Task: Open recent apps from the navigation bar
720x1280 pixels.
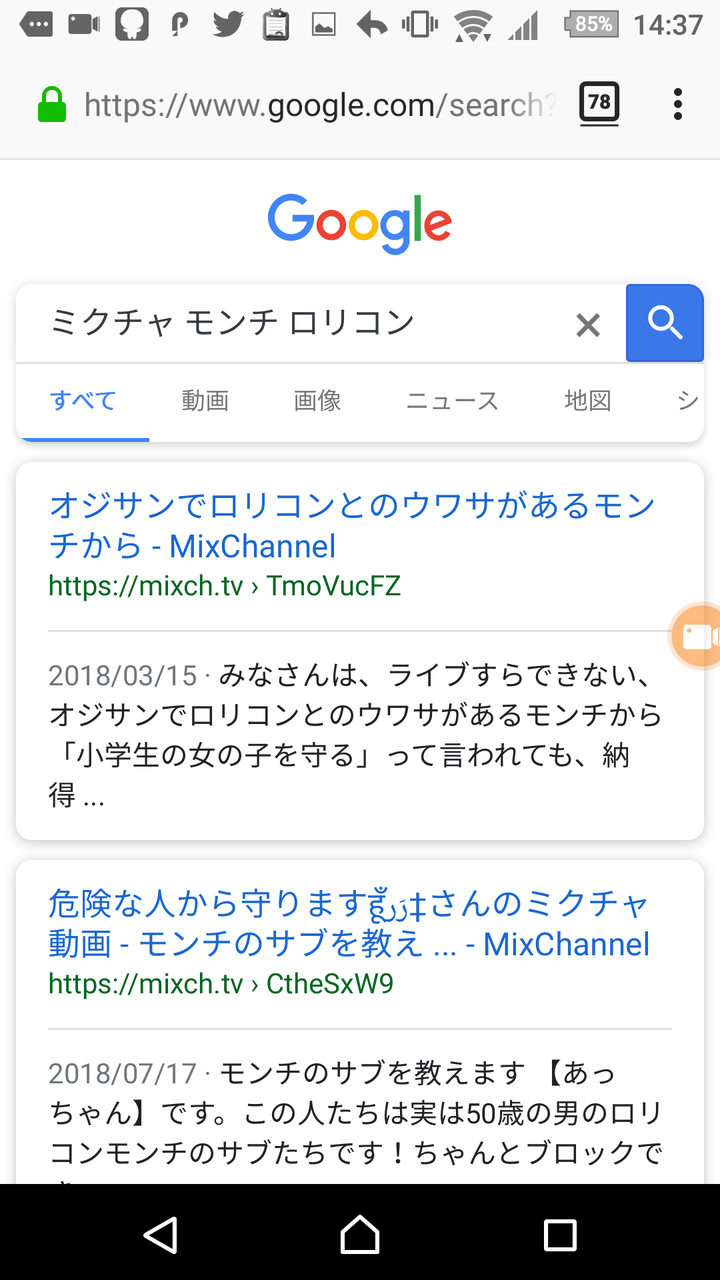Action: [559, 1234]
